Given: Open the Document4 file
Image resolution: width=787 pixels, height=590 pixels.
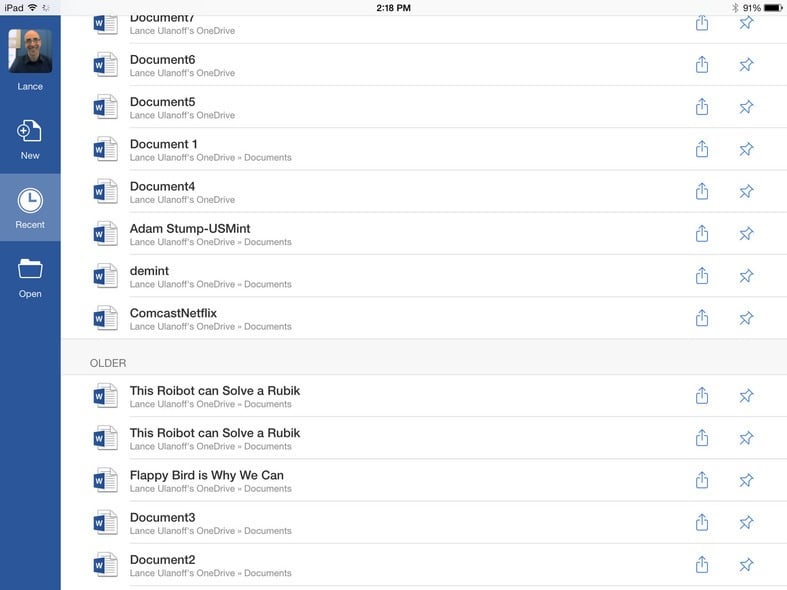Looking at the screenshot, I should point(163,187).
